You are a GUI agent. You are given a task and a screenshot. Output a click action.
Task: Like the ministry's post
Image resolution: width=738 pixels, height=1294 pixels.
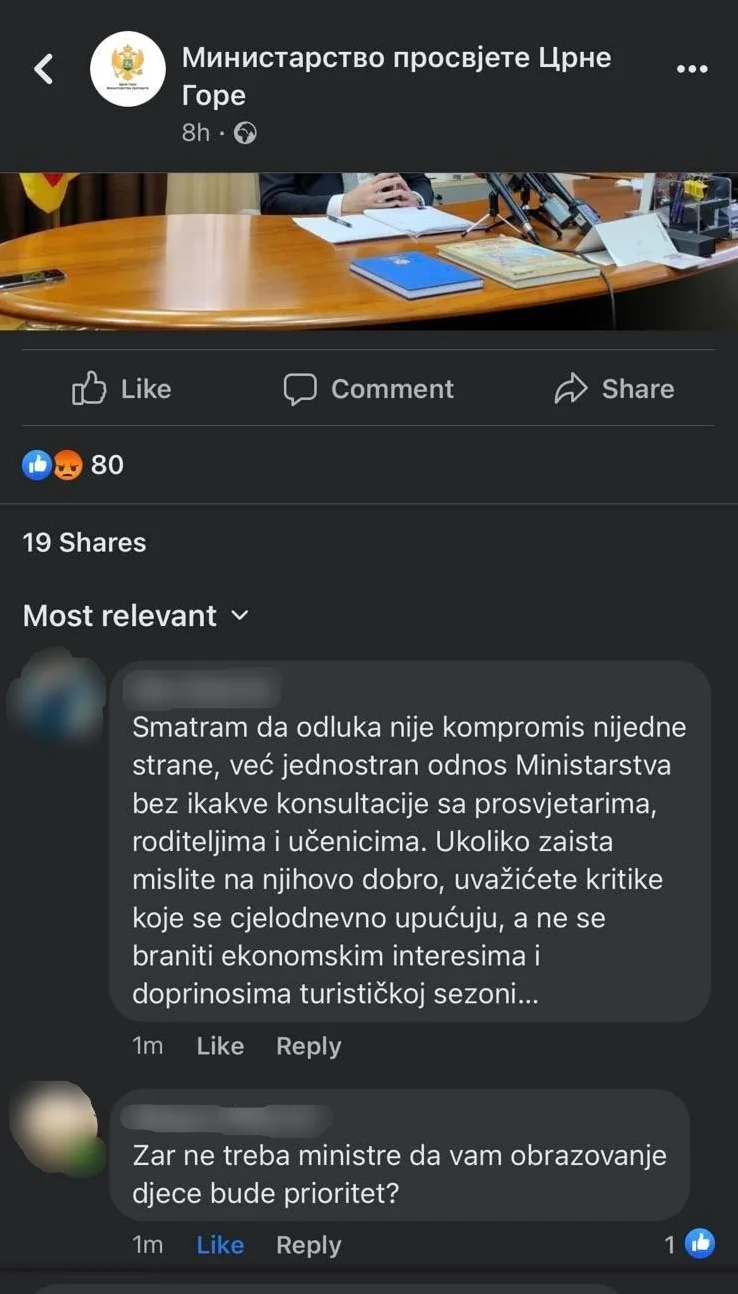[x=122, y=389]
